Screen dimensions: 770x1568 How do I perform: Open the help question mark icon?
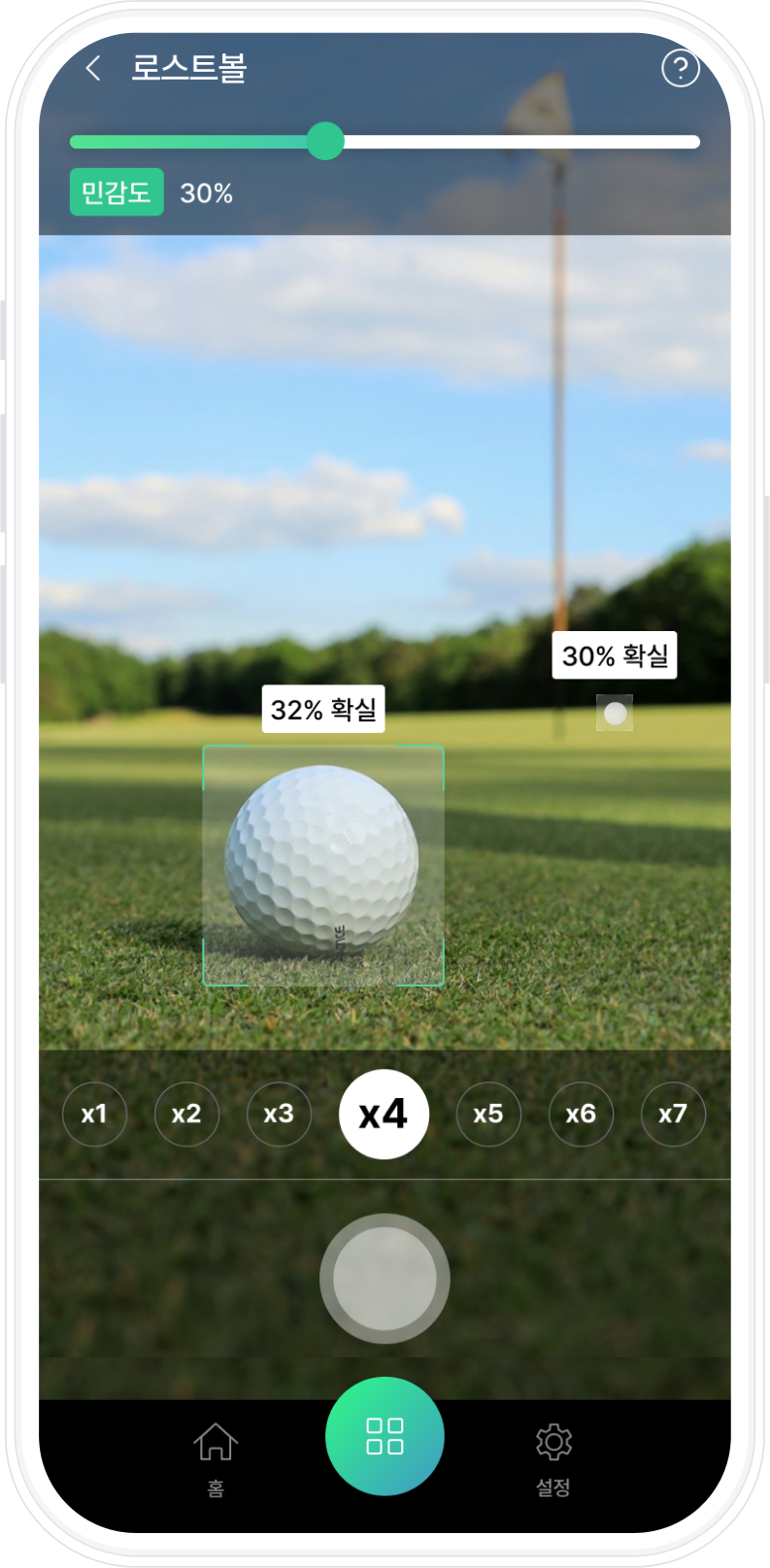(x=680, y=68)
